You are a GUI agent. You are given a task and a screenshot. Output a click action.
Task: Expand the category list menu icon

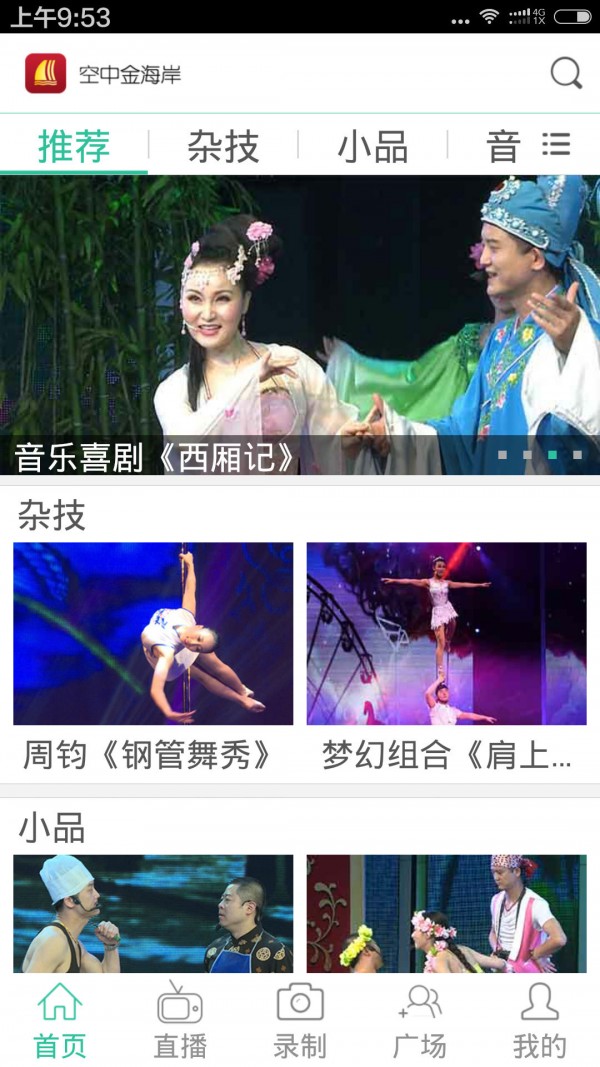pyautogui.click(x=556, y=145)
